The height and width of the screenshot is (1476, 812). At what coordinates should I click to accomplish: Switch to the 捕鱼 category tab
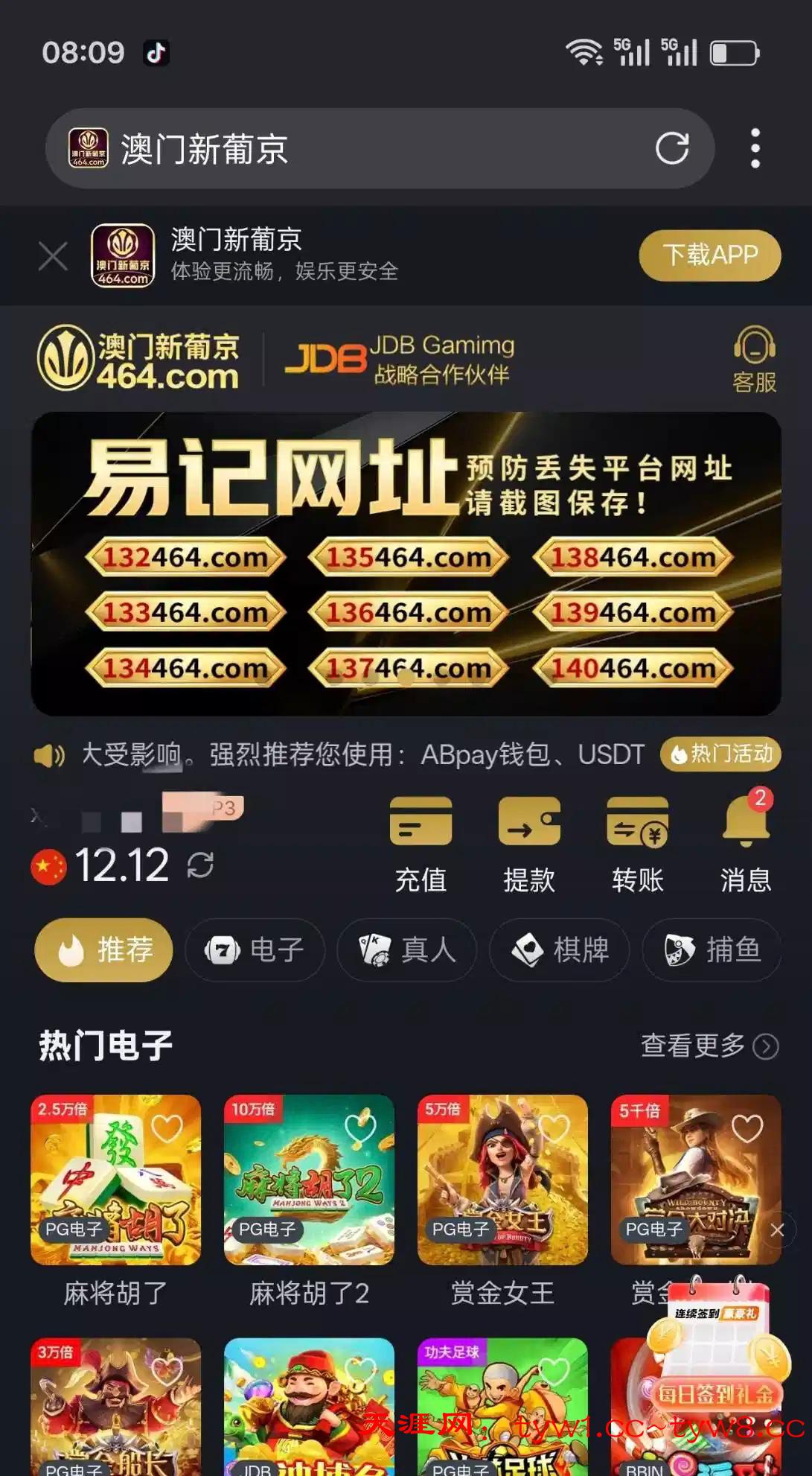tap(712, 950)
